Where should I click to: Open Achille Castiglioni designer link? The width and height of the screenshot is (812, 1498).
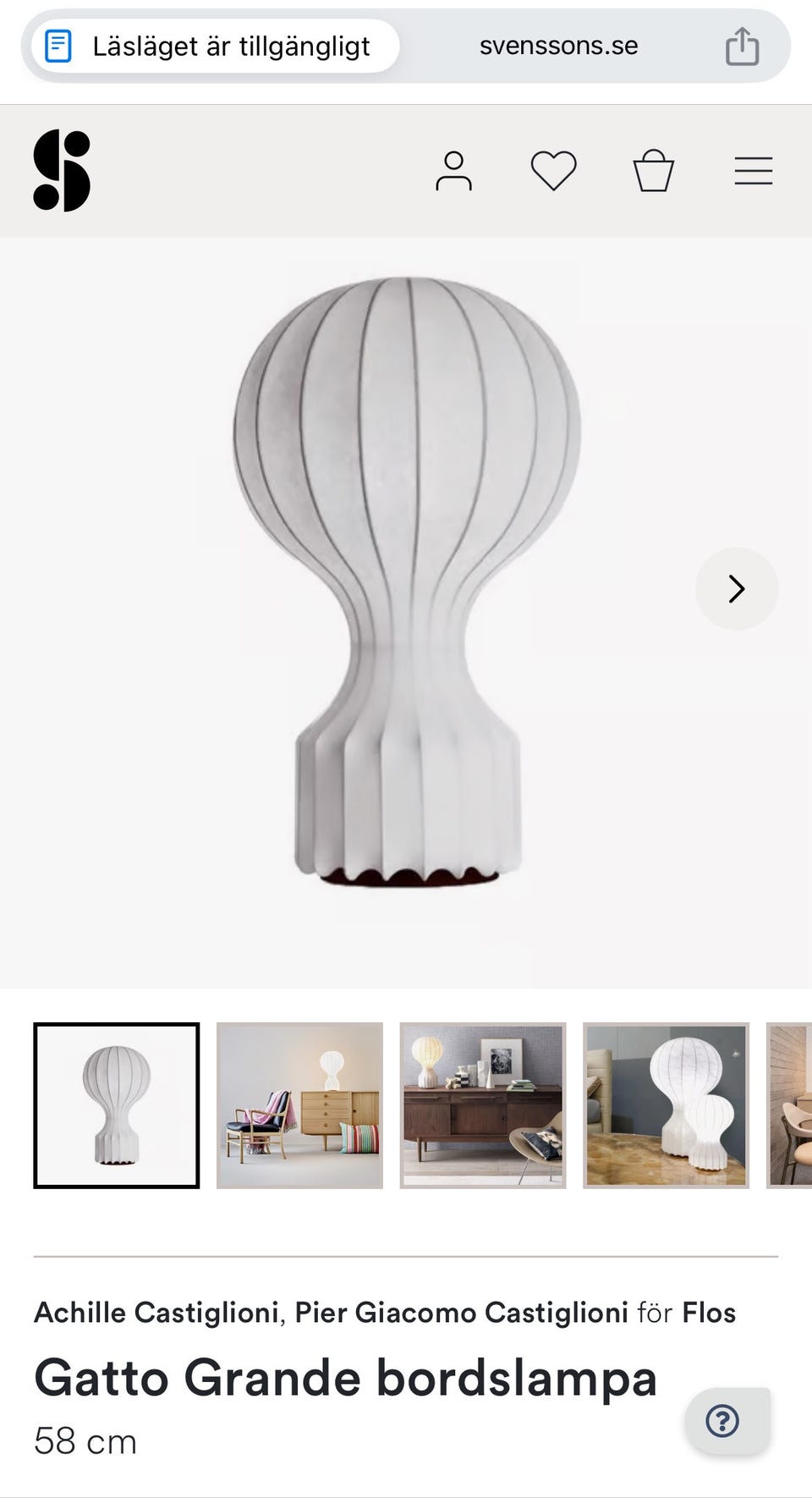[x=156, y=1313]
